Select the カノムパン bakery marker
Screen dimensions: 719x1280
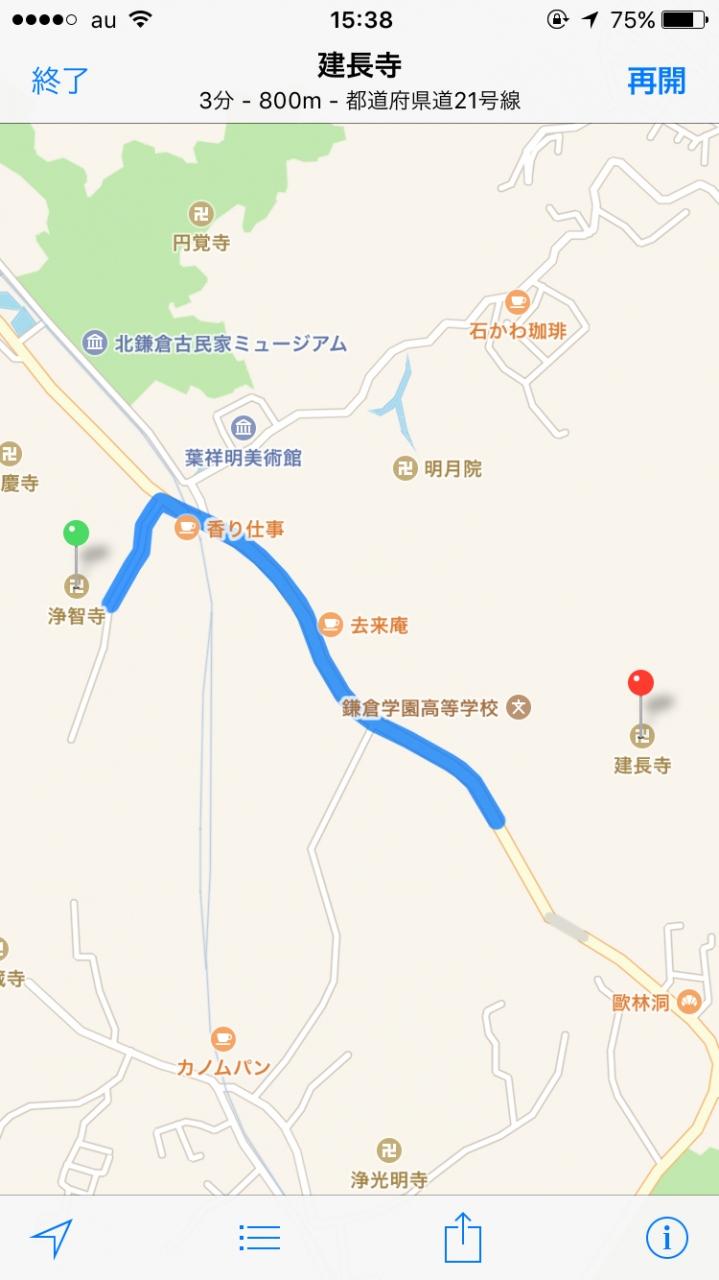pos(223,1039)
